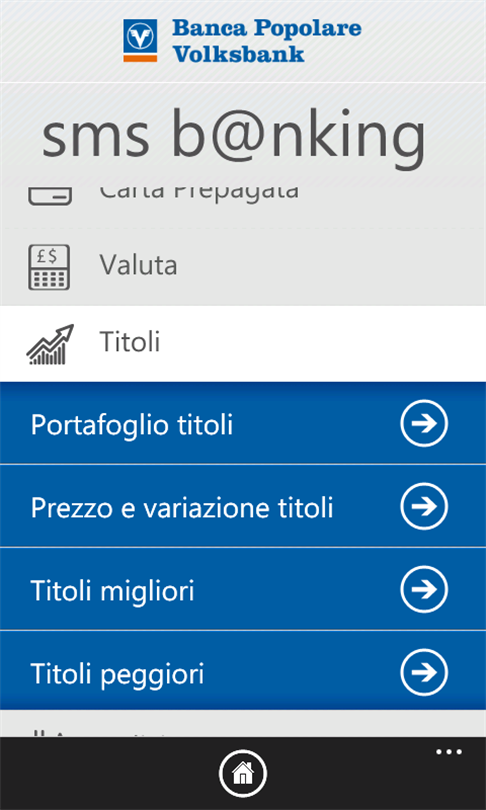486x810 pixels.
Task: Expand the Valuta section
Action: (x=243, y=266)
